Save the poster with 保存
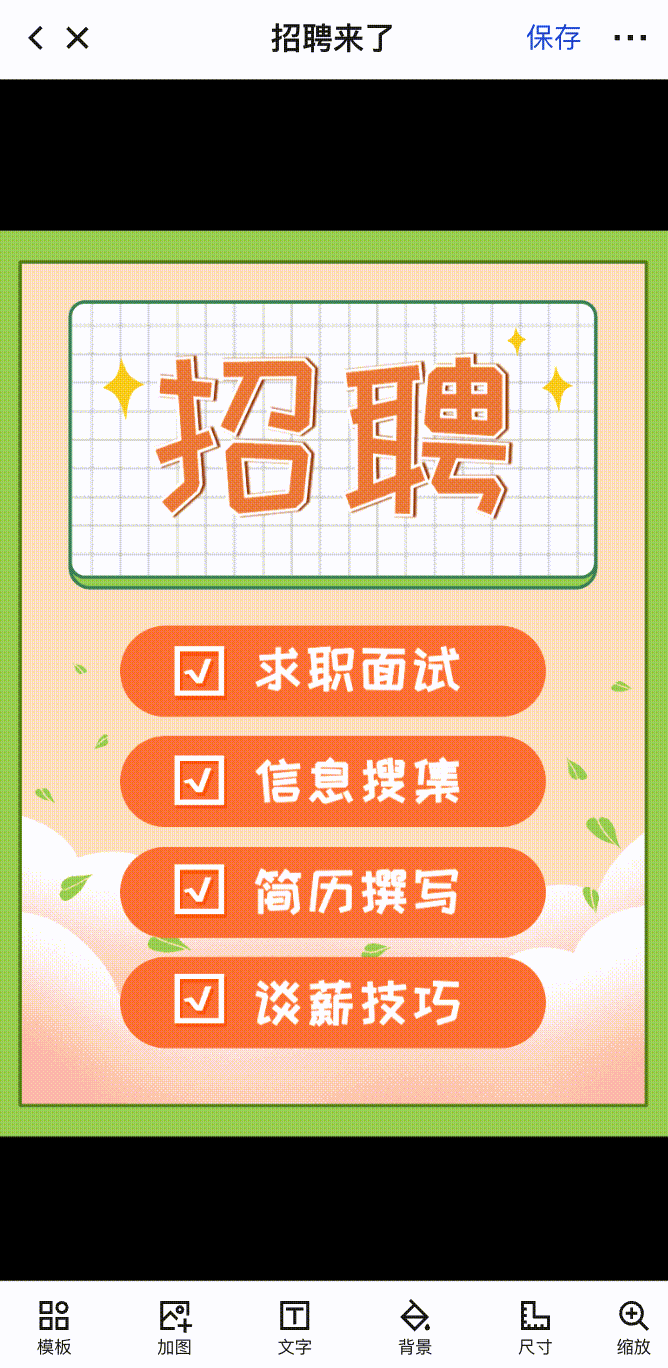This screenshot has height=1368, width=668. point(553,38)
